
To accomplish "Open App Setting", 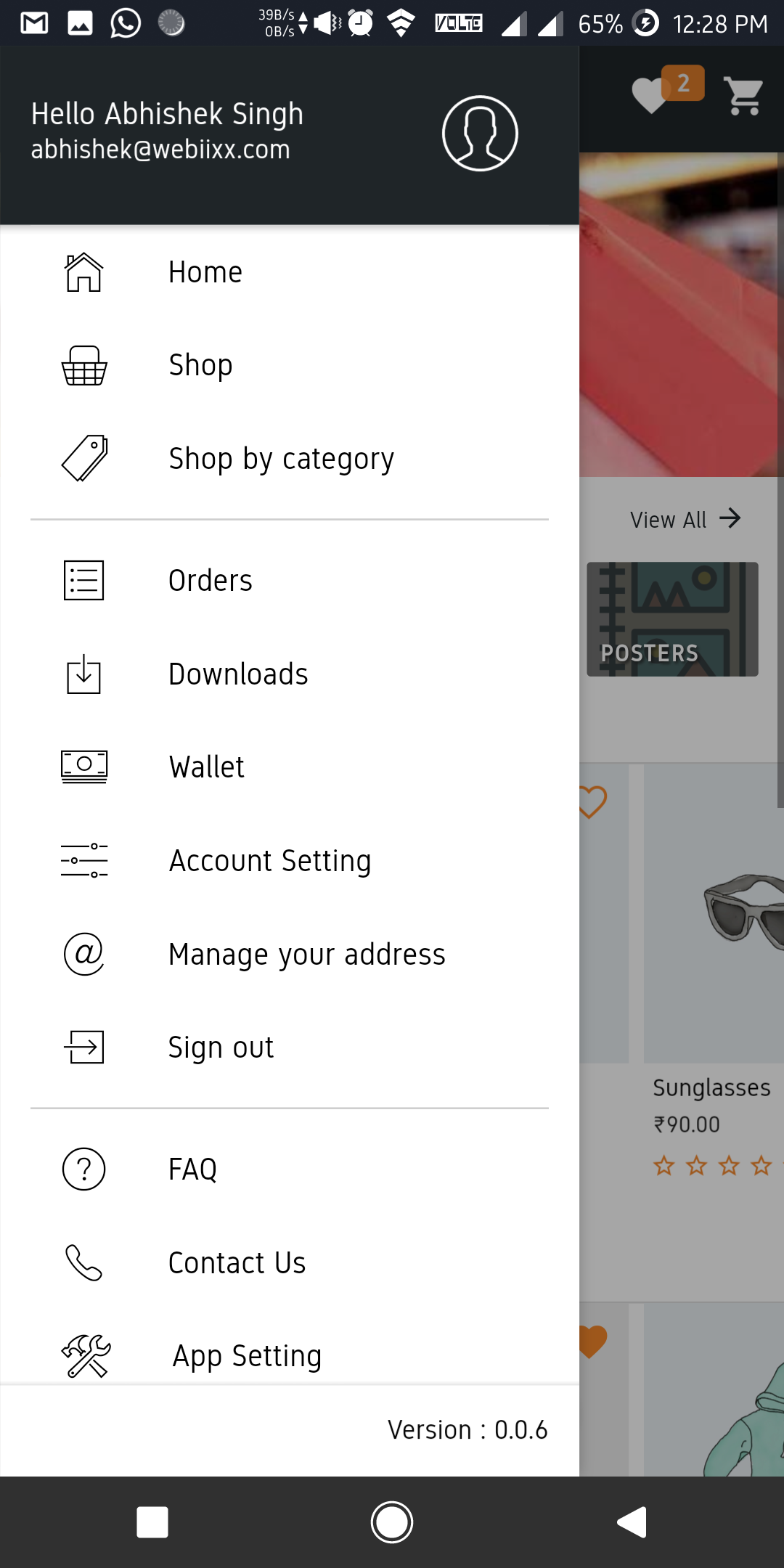I will click(290, 1355).
